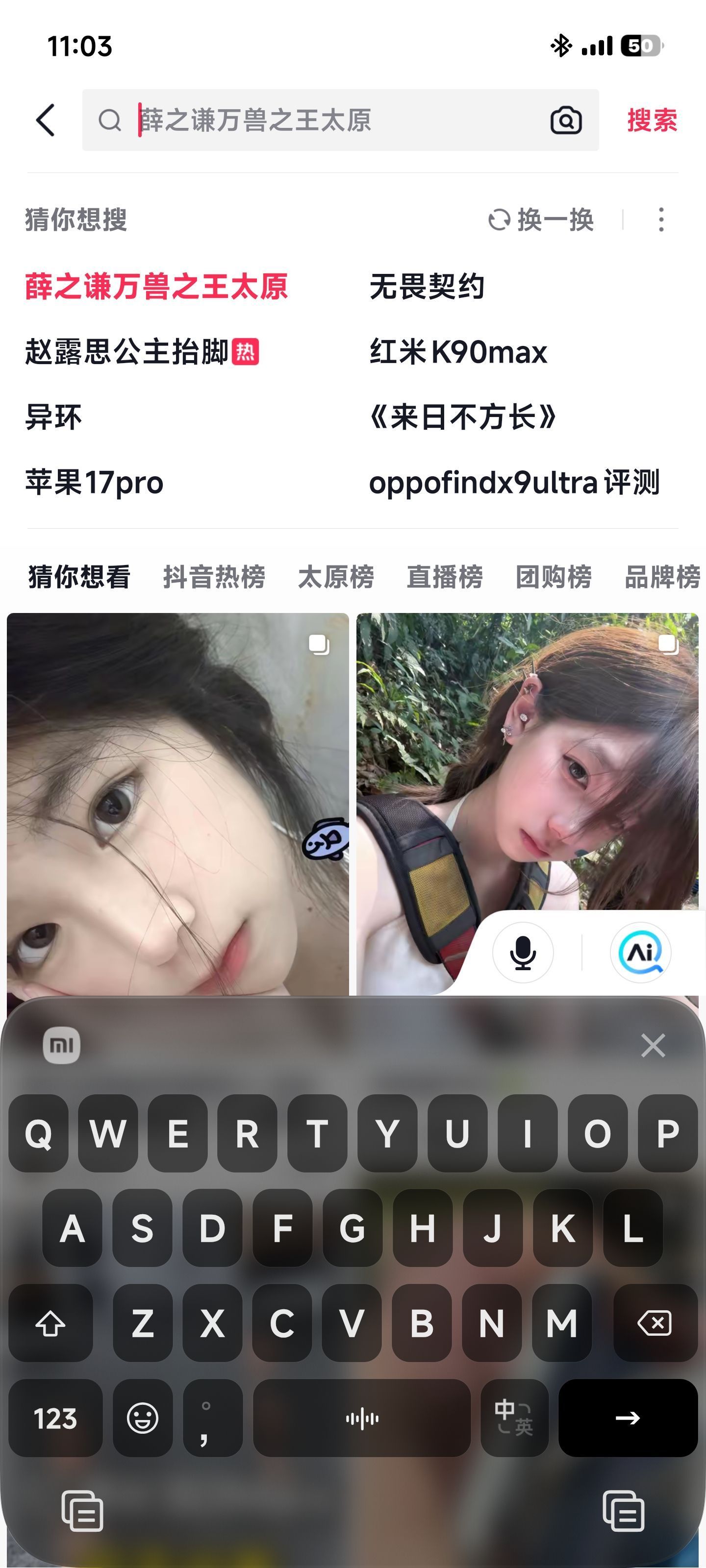Open suggestion oppofindx9ultra评测

click(514, 483)
